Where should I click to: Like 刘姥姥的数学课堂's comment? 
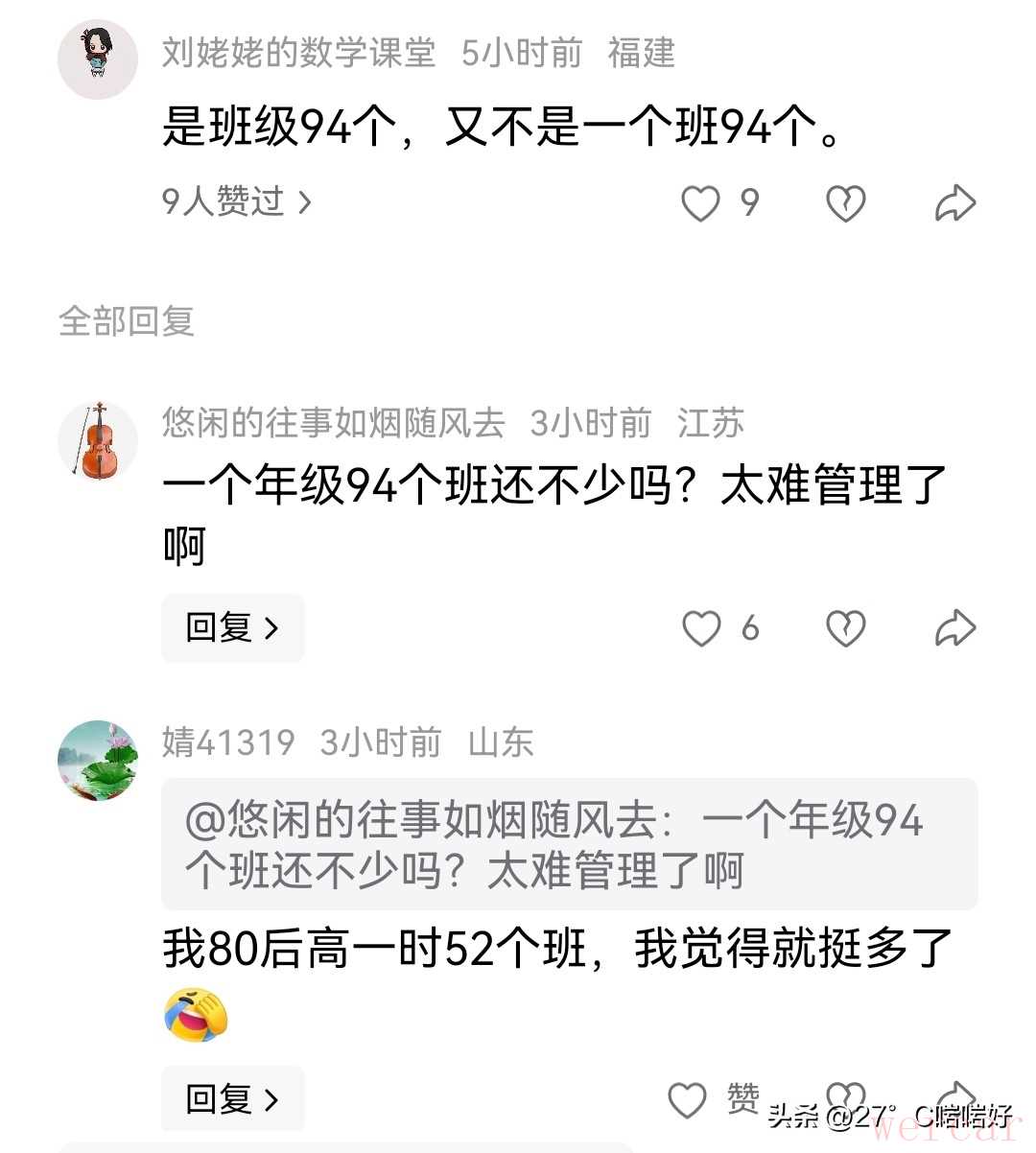(700, 203)
